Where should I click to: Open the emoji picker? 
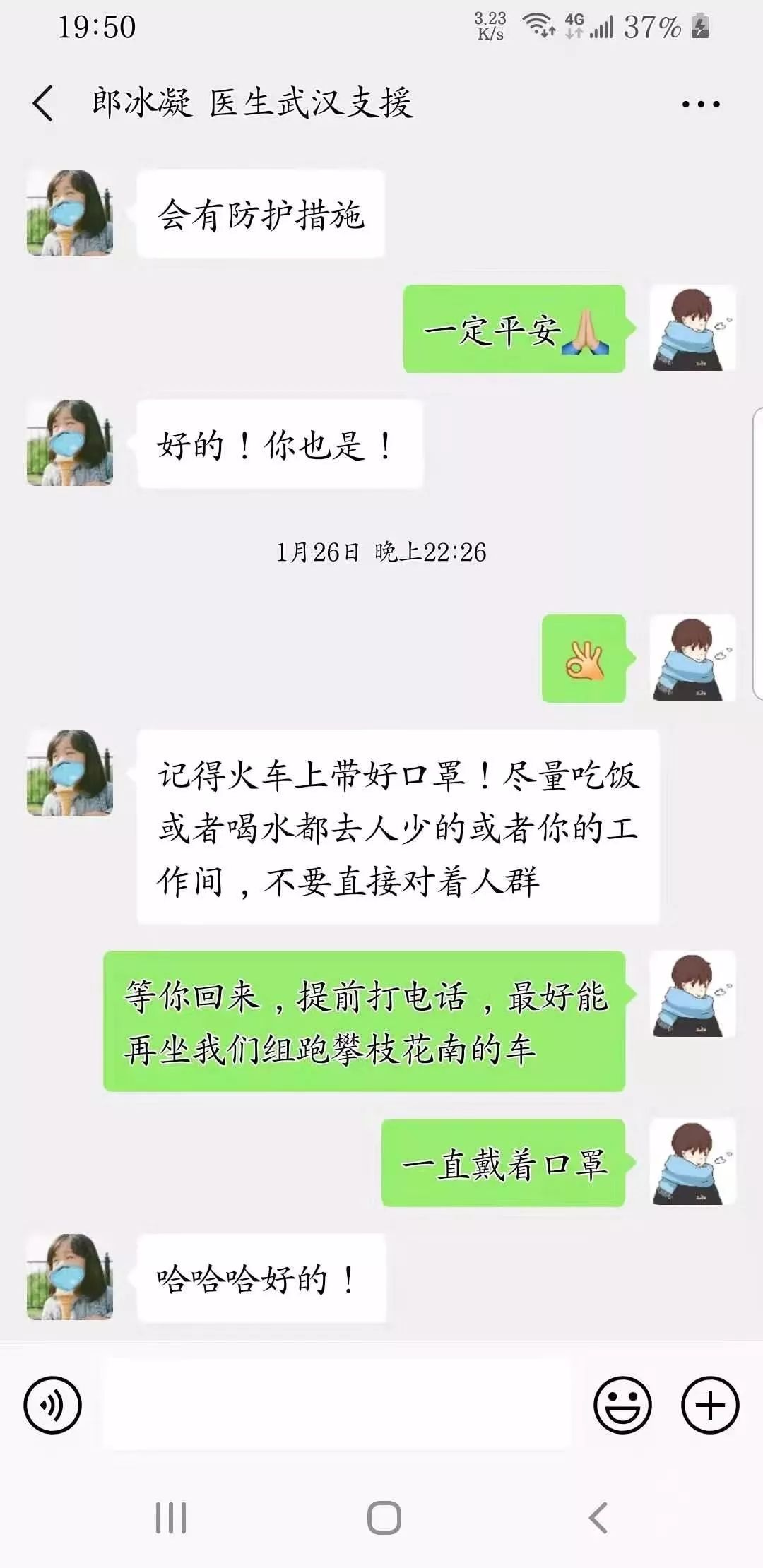[622, 1406]
